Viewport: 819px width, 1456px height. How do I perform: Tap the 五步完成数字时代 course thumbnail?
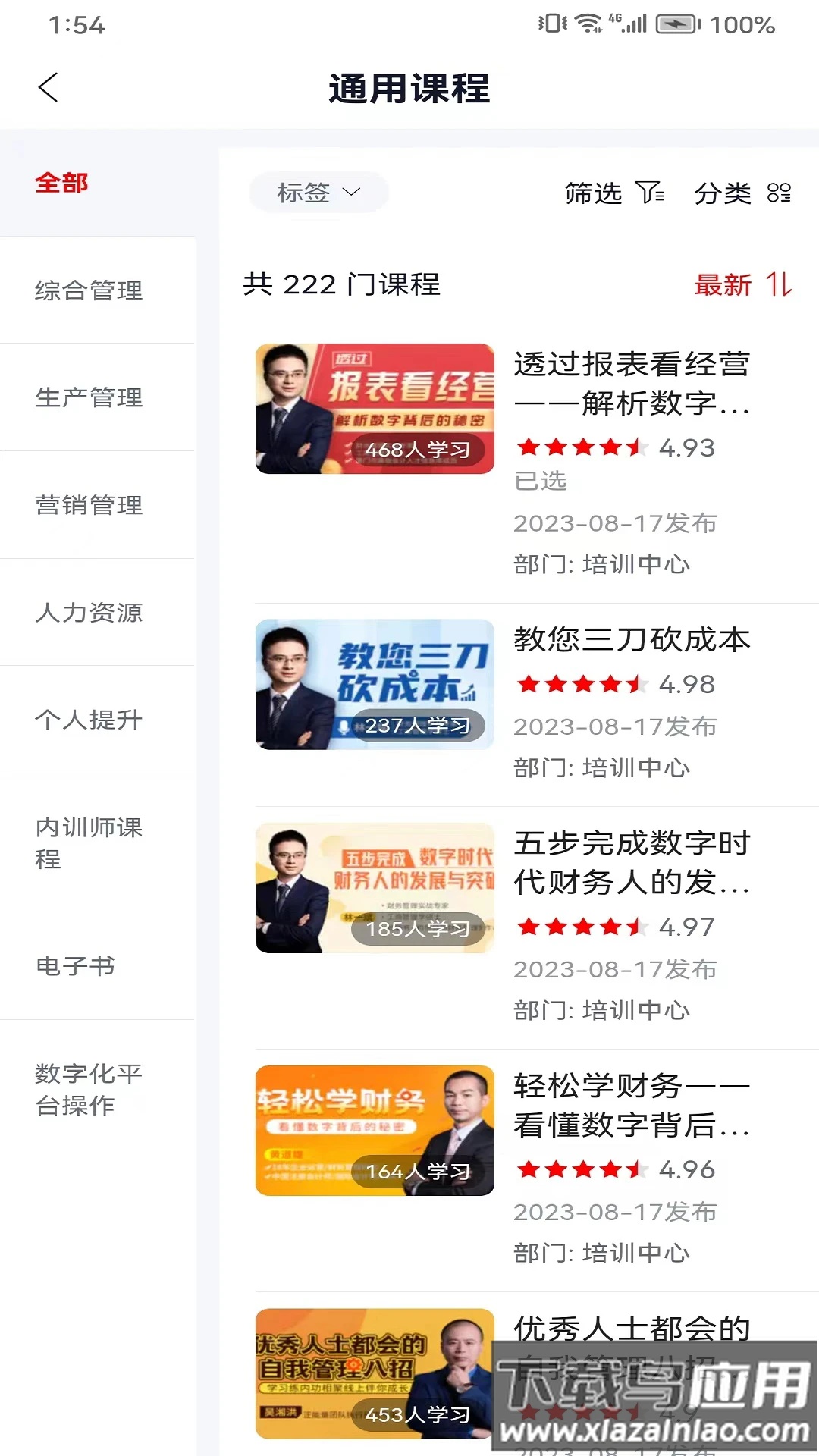tap(375, 889)
